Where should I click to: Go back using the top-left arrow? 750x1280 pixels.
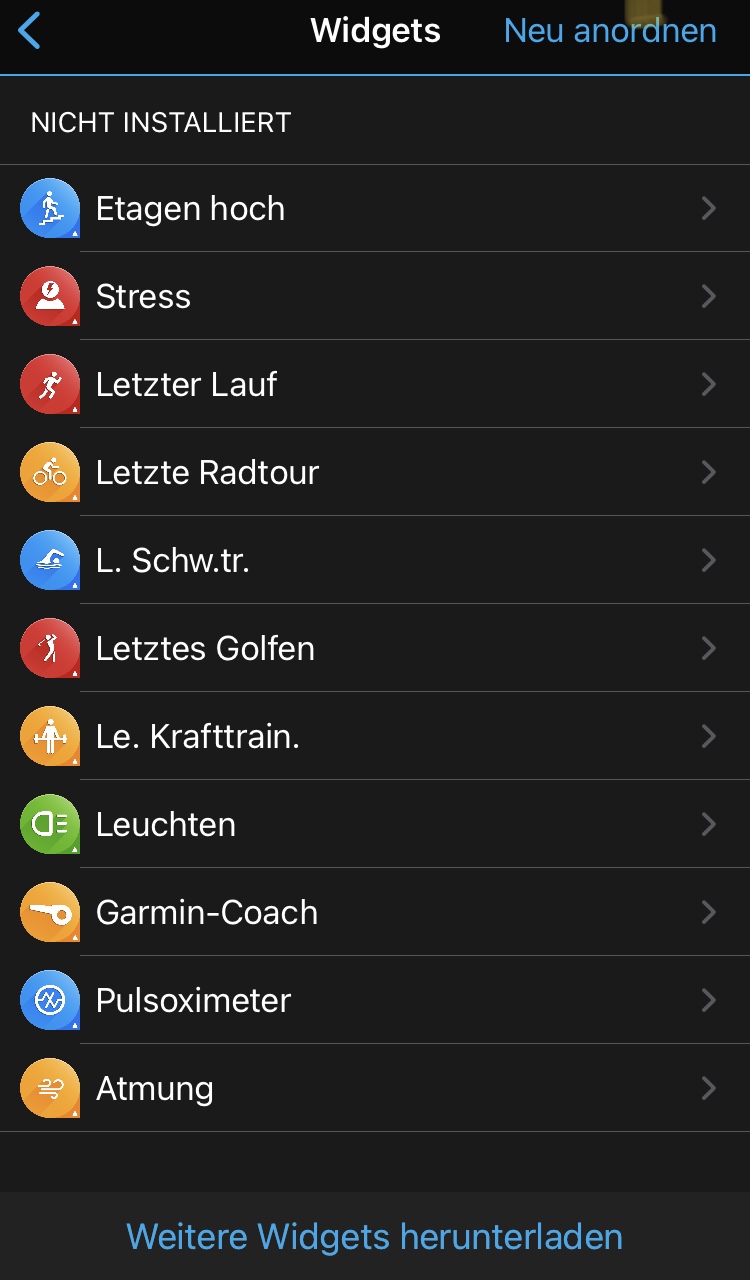[x=30, y=31]
